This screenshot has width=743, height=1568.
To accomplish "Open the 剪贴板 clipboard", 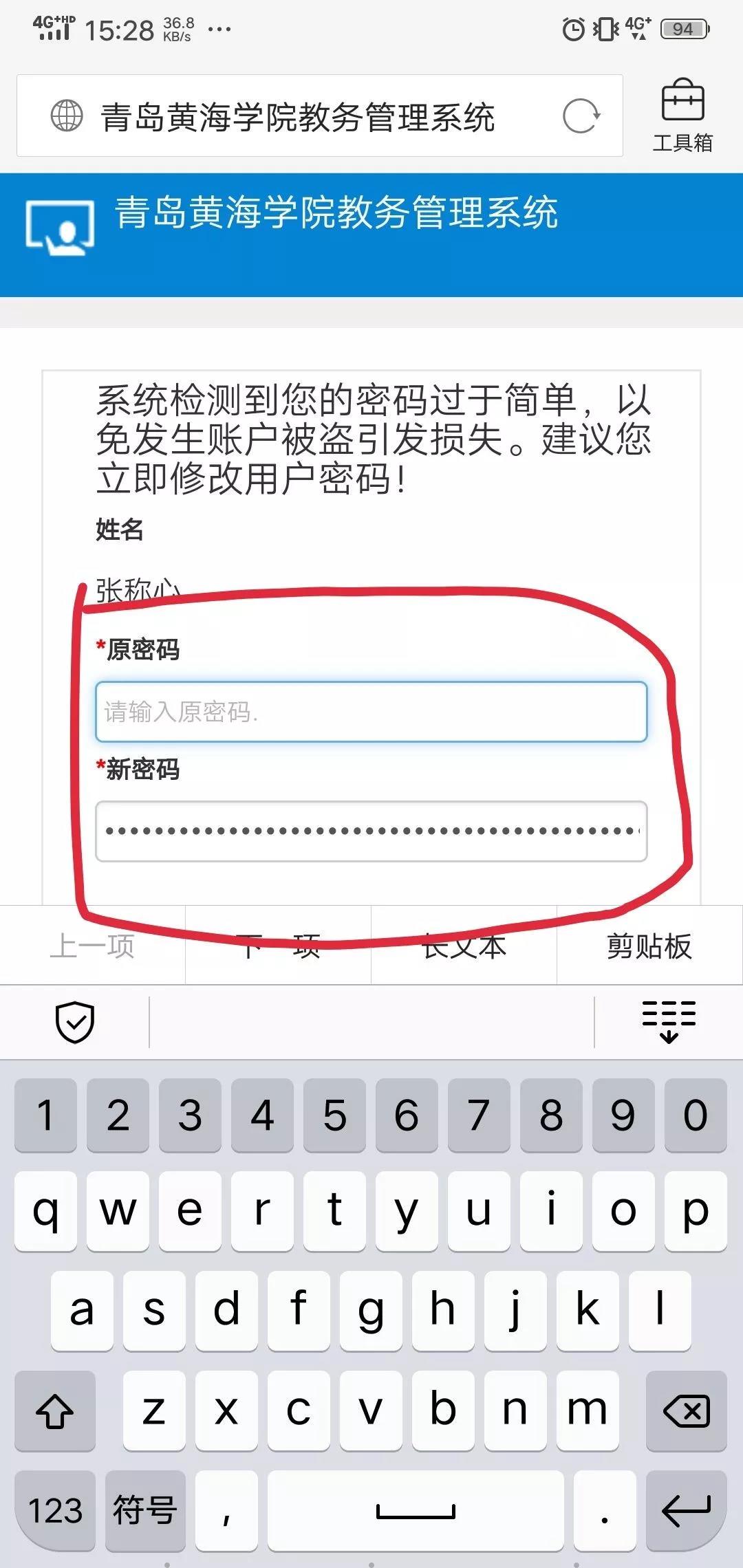I will (x=649, y=946).
